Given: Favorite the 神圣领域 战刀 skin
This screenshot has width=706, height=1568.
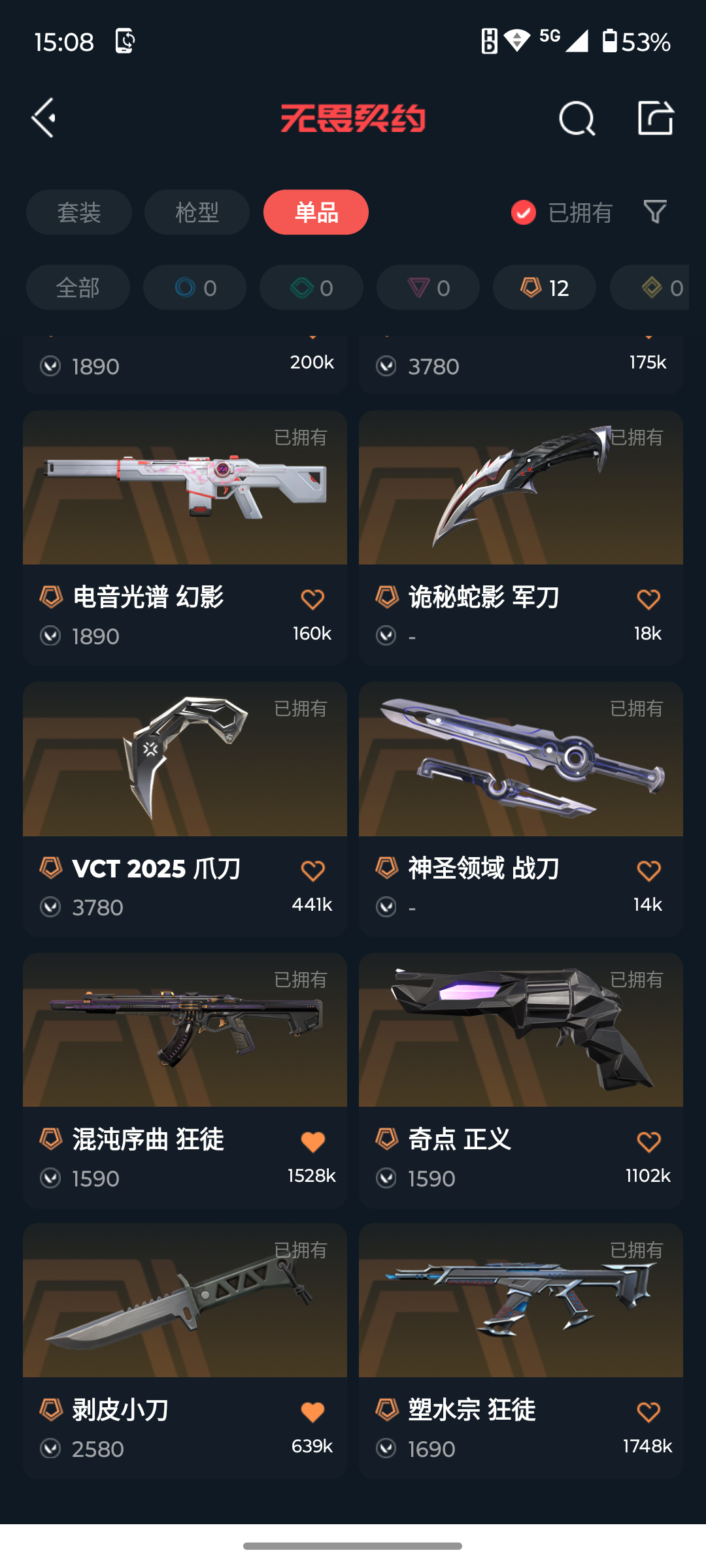Looking at the screenshot, I should pyautogui.click(x=648, y=870).
